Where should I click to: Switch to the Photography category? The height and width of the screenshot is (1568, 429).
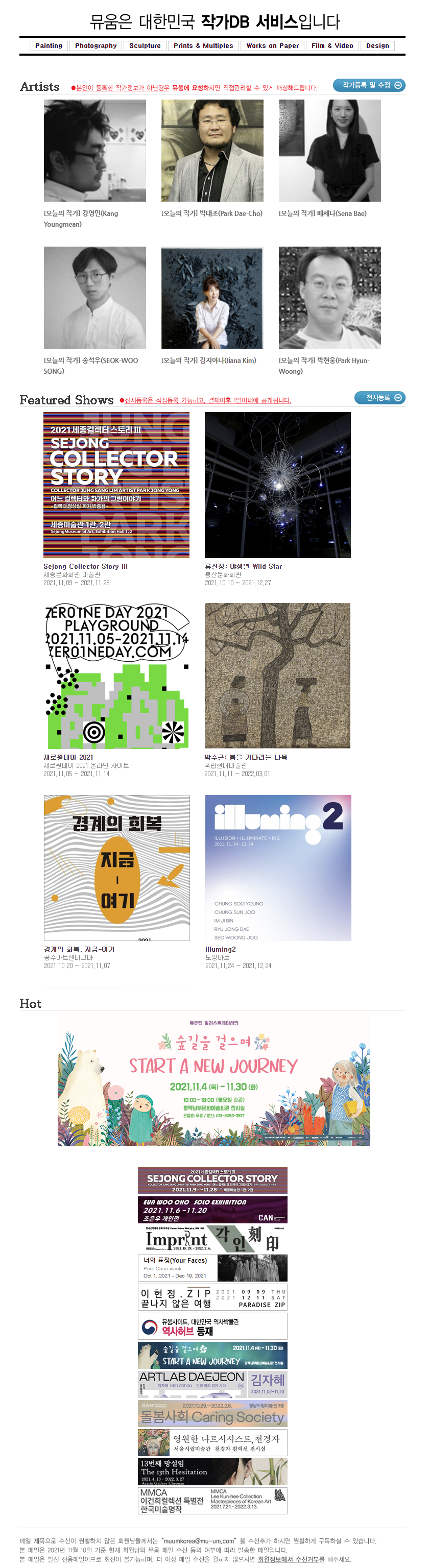pyautogui.click(x=96, y=45)
